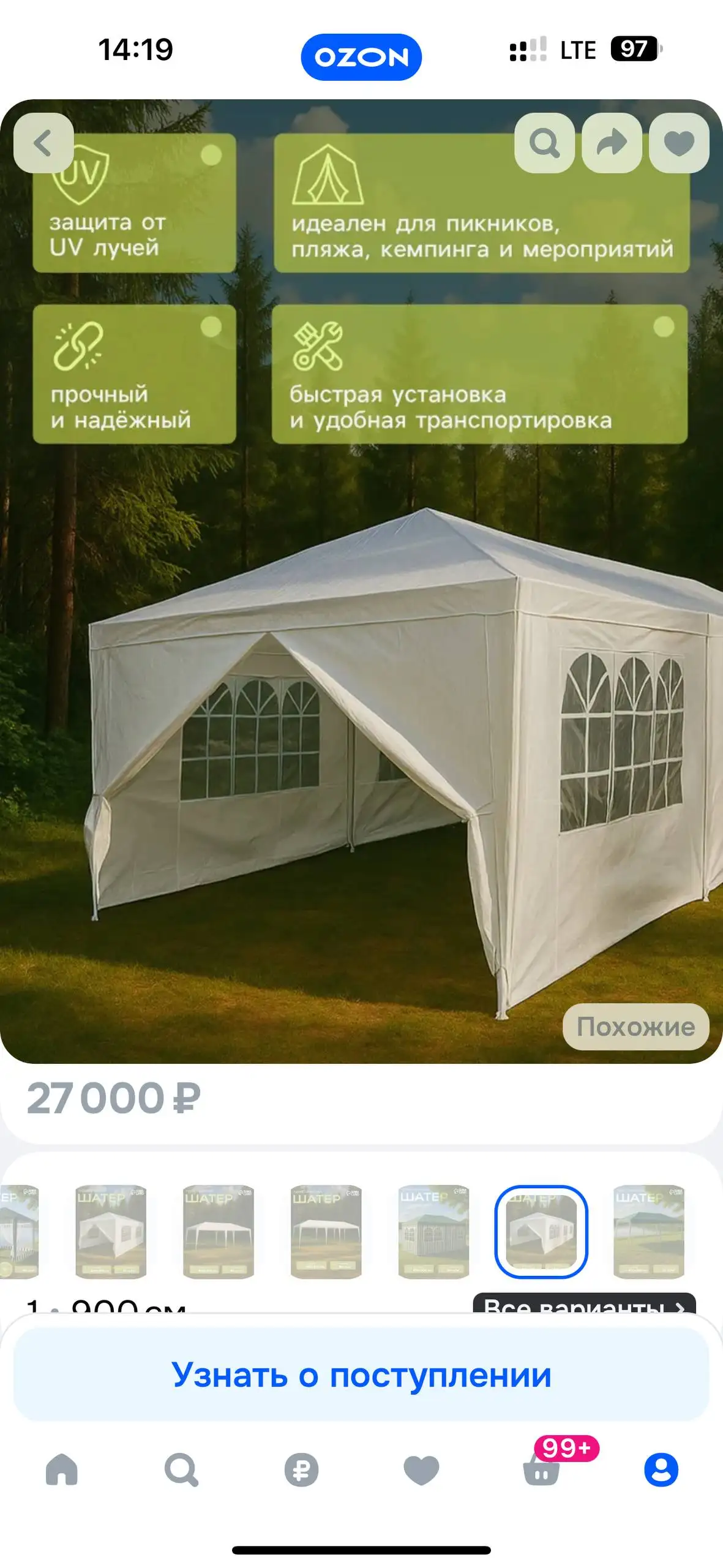Switch to the favorites heart tab
Screen dimensions: 723x1568
(421, 1469)
